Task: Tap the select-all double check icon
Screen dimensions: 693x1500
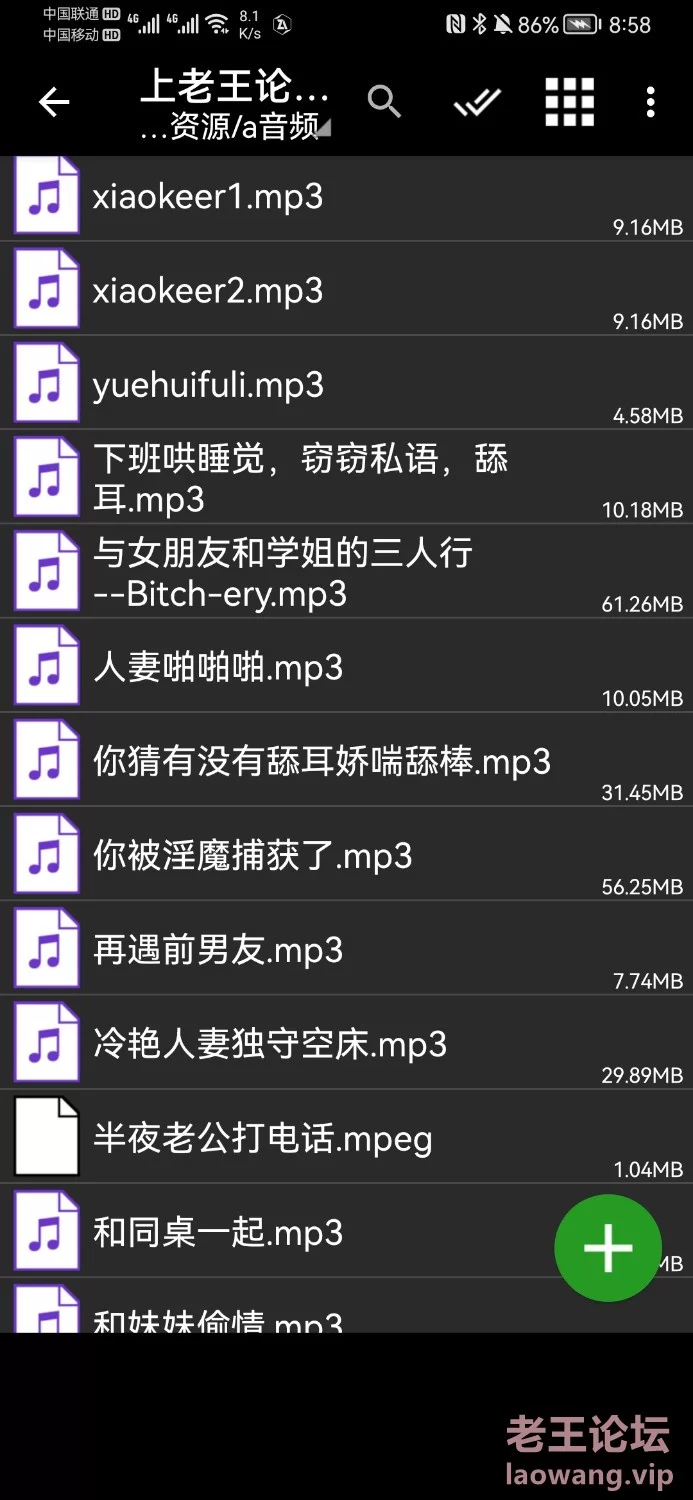Action: click(x=476, y=101)
